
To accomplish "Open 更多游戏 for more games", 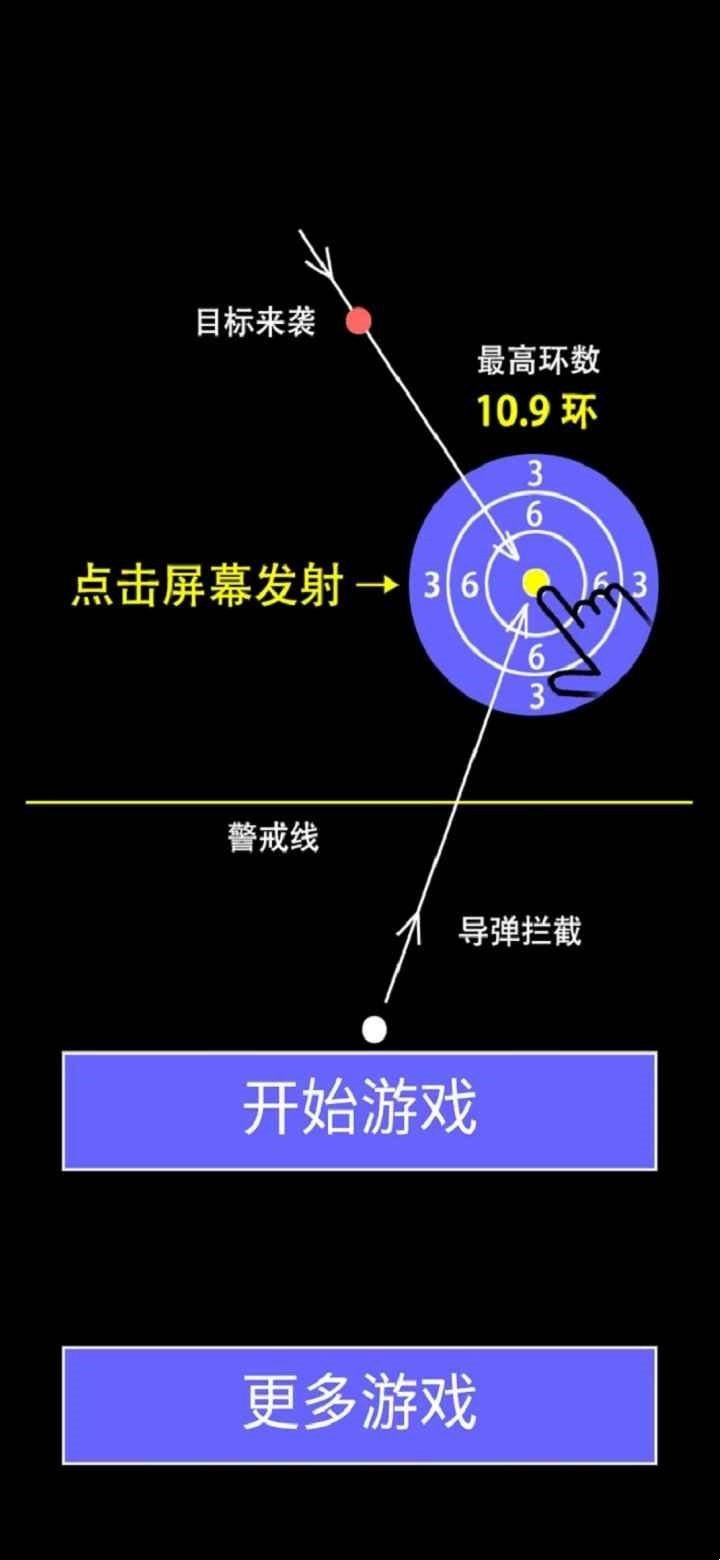I will click(359, 1405).
